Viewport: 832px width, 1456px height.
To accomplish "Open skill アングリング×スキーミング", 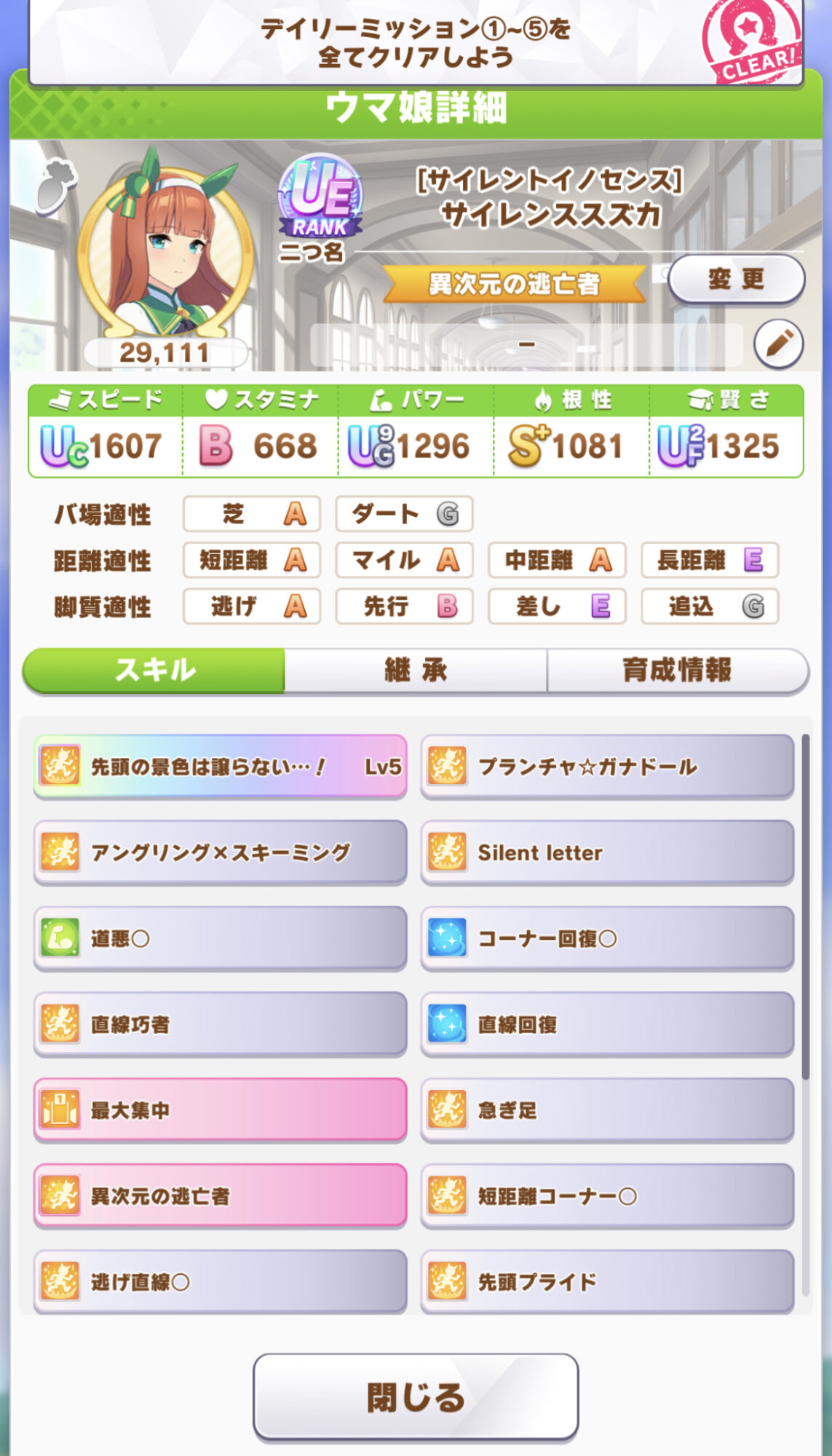I will coord(220,852).
